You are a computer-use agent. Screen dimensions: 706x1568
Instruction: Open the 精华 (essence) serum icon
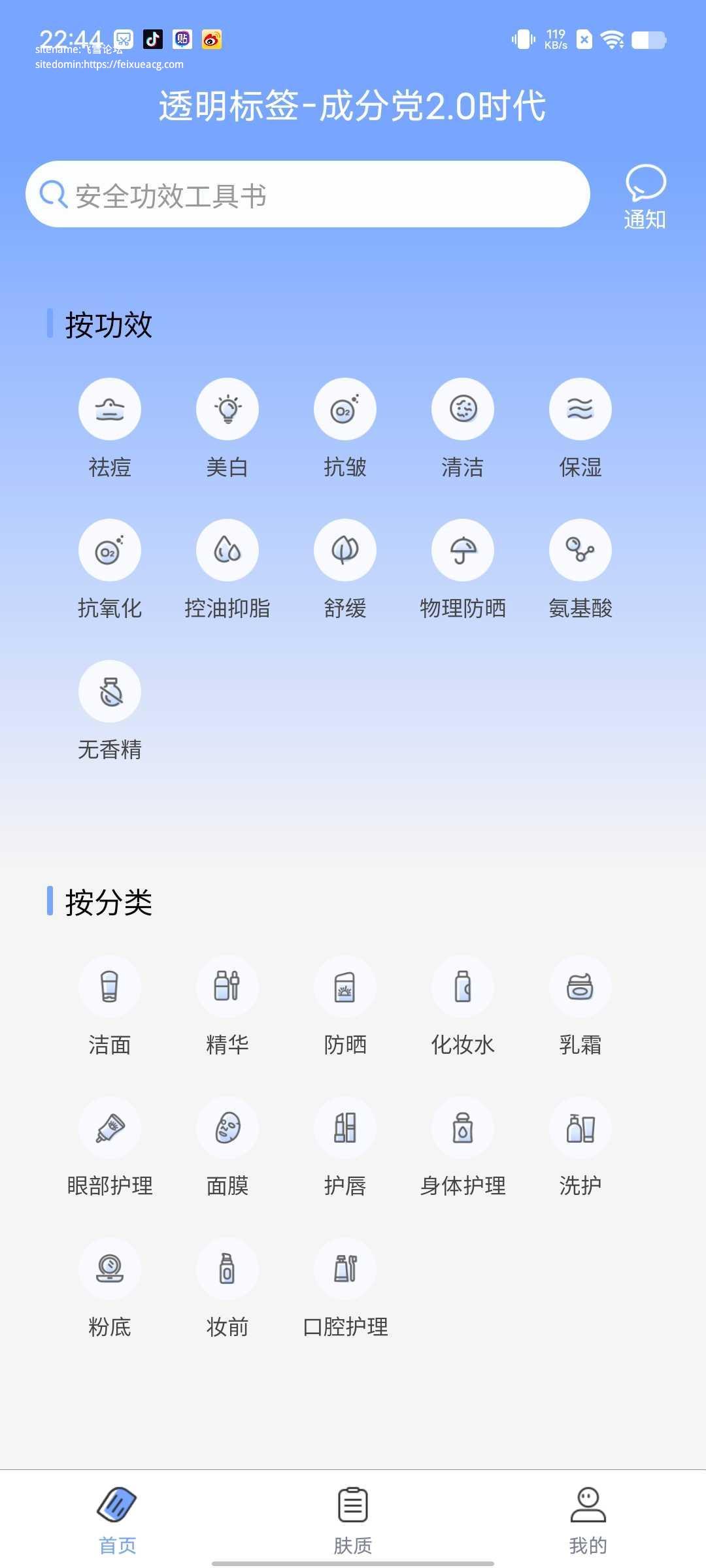227,987
